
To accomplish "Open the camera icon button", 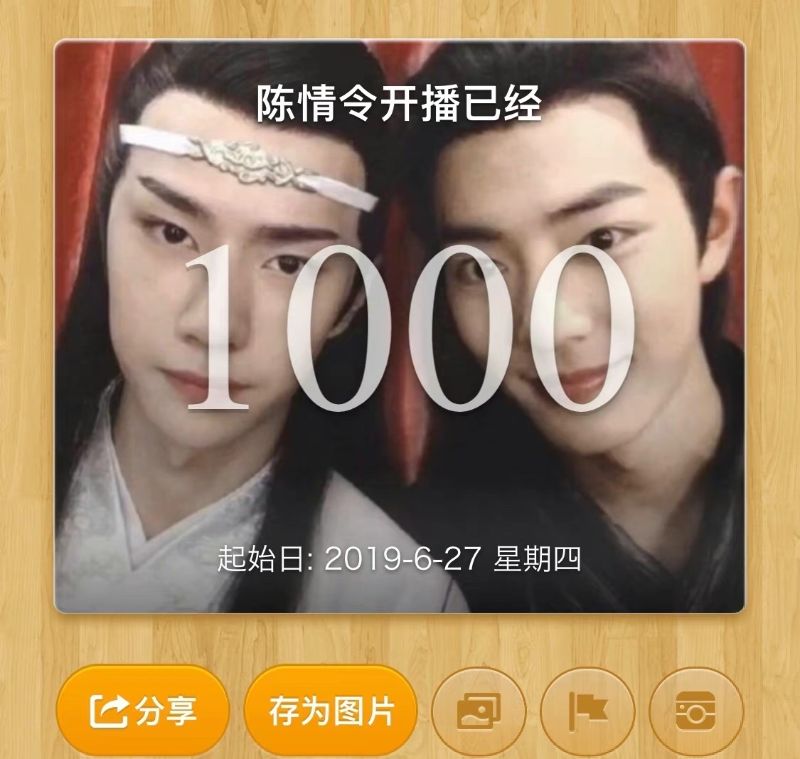I will coord(696,712).
